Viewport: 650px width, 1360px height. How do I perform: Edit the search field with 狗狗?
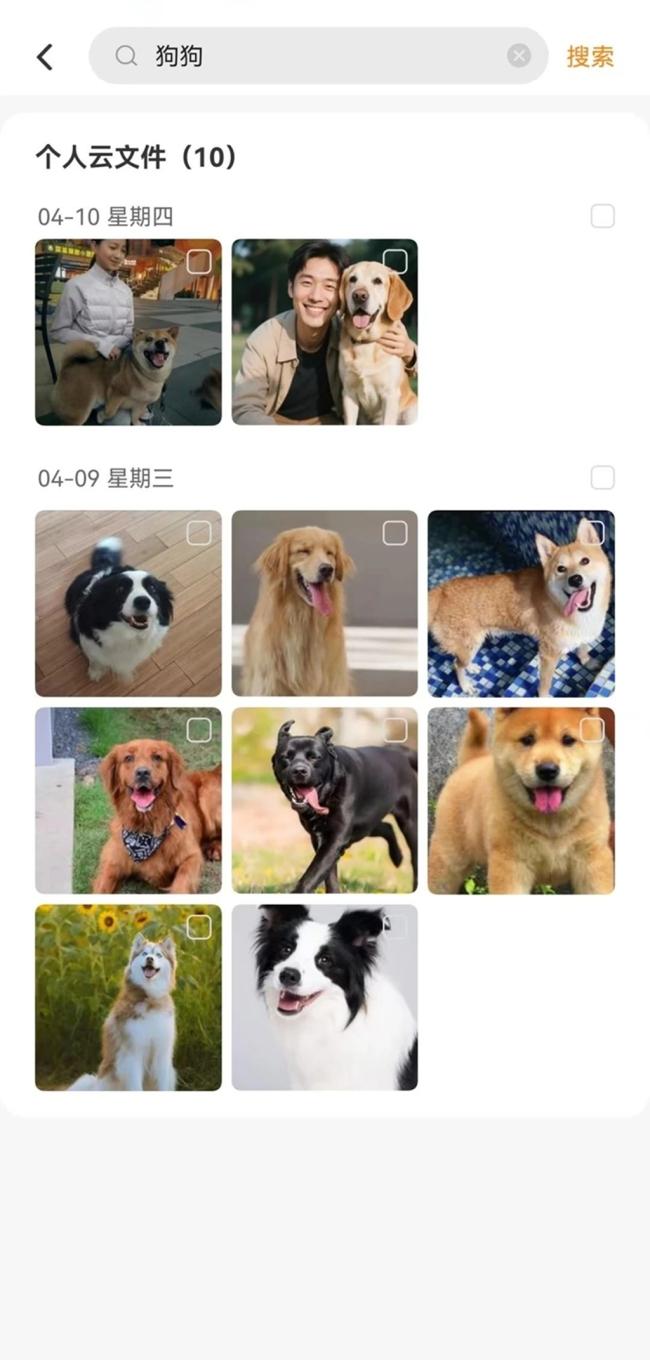pos(320,56)
